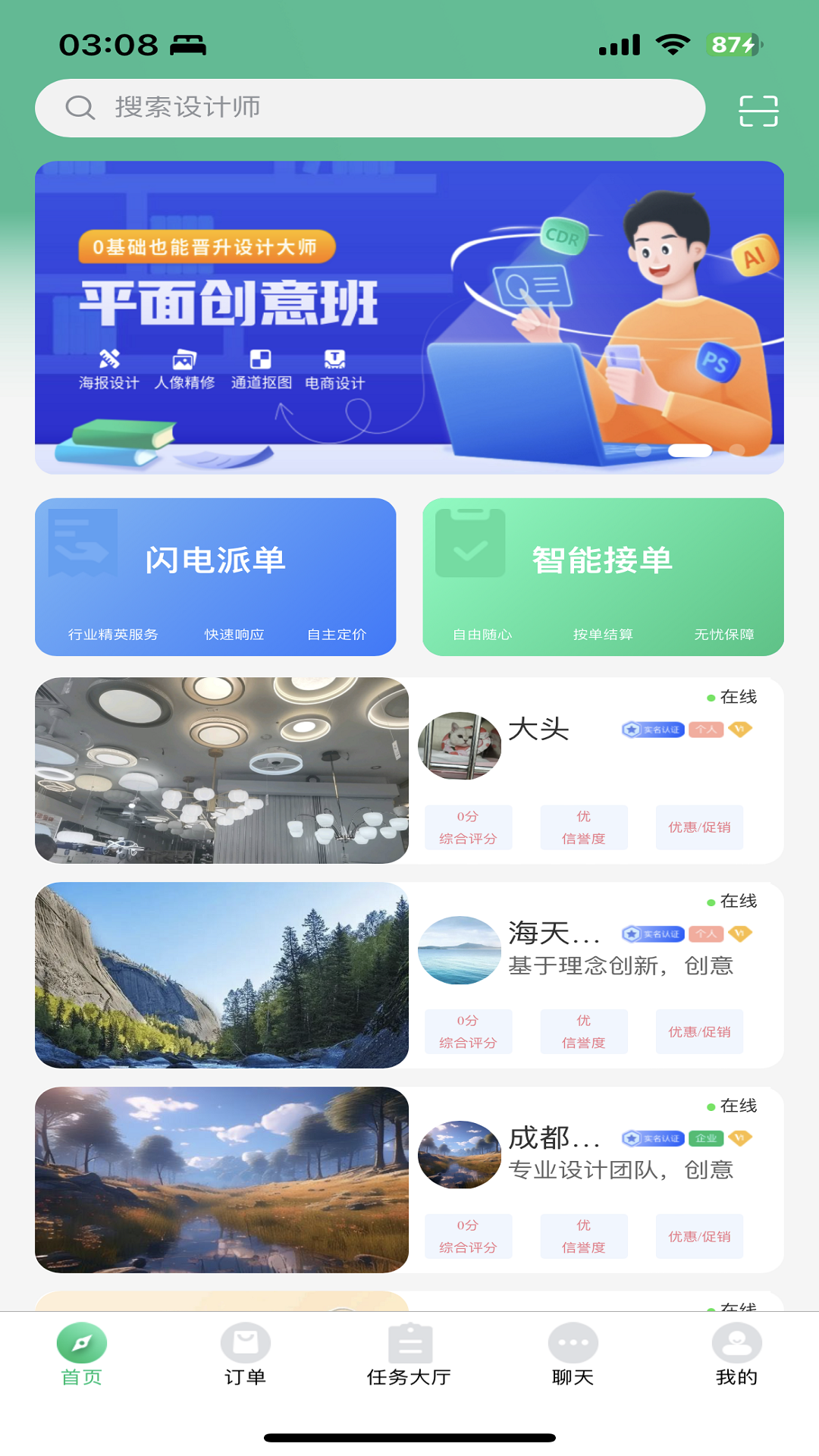Switch to the 聊天 tab
The width and height of the screenshot is (819, 1456).
tap(573, 1354)
